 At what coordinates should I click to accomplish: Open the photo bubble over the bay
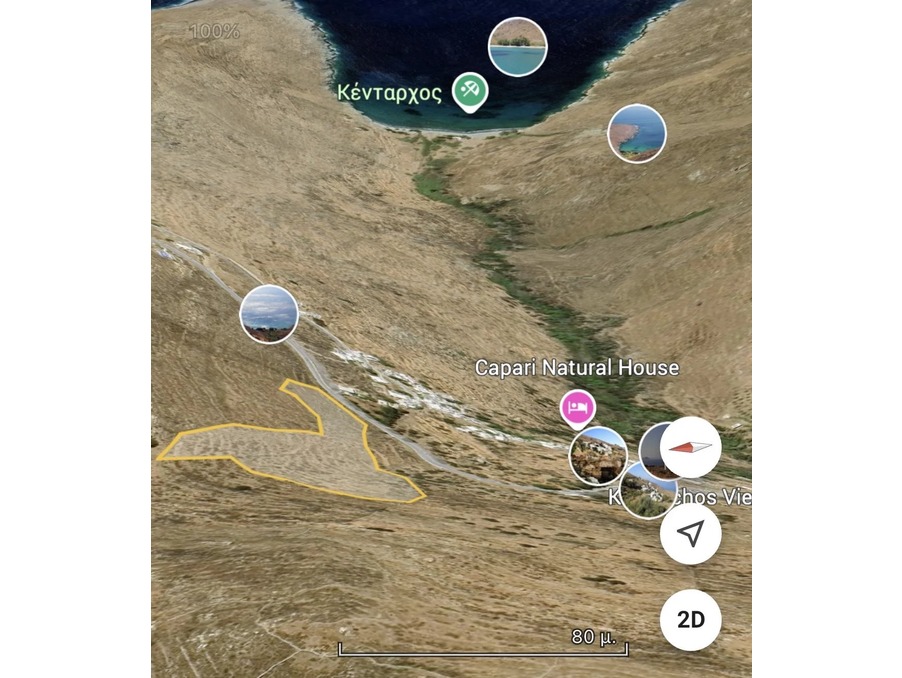517,47
